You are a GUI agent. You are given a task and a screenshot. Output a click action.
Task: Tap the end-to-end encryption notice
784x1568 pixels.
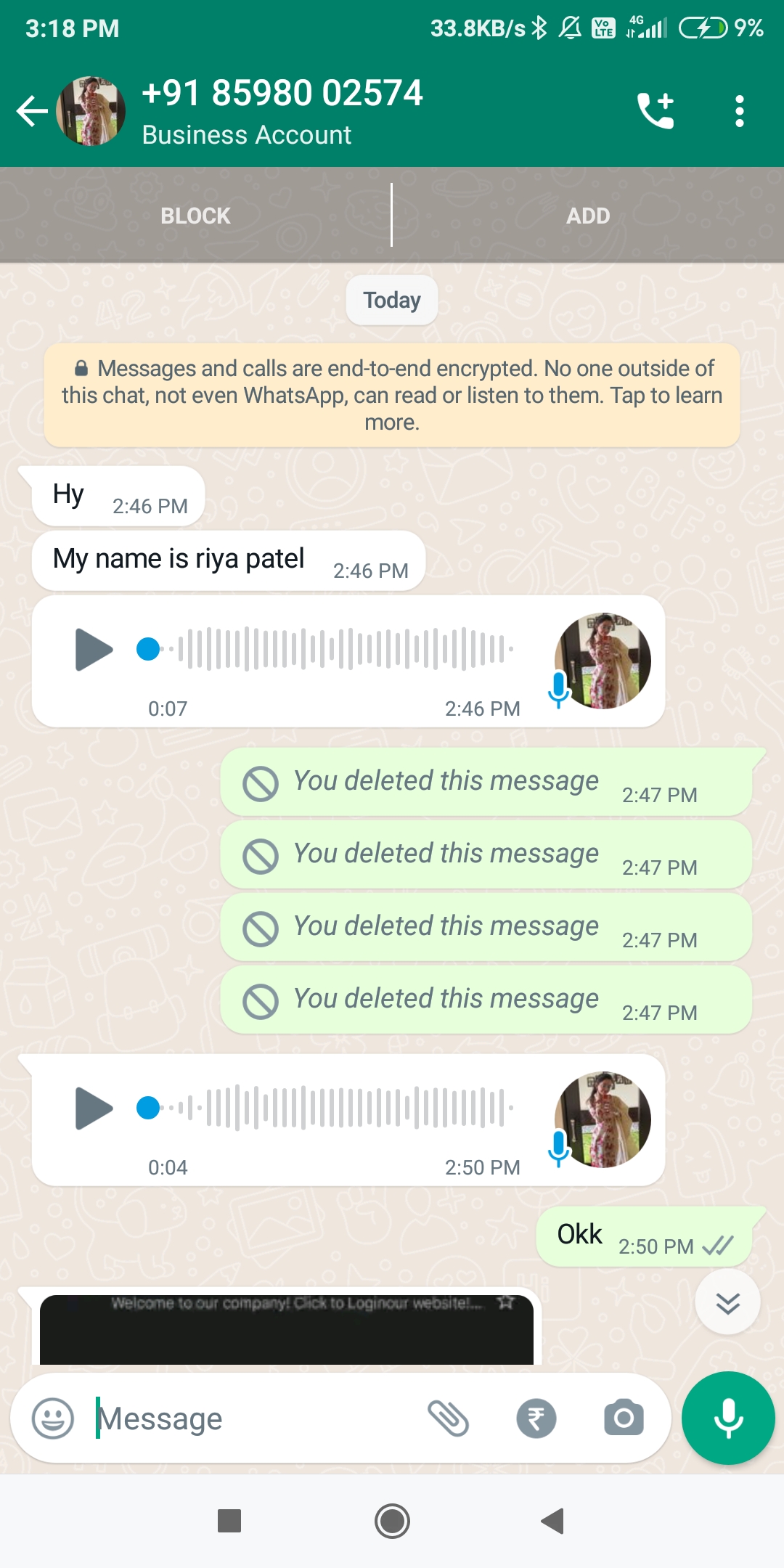392,395
